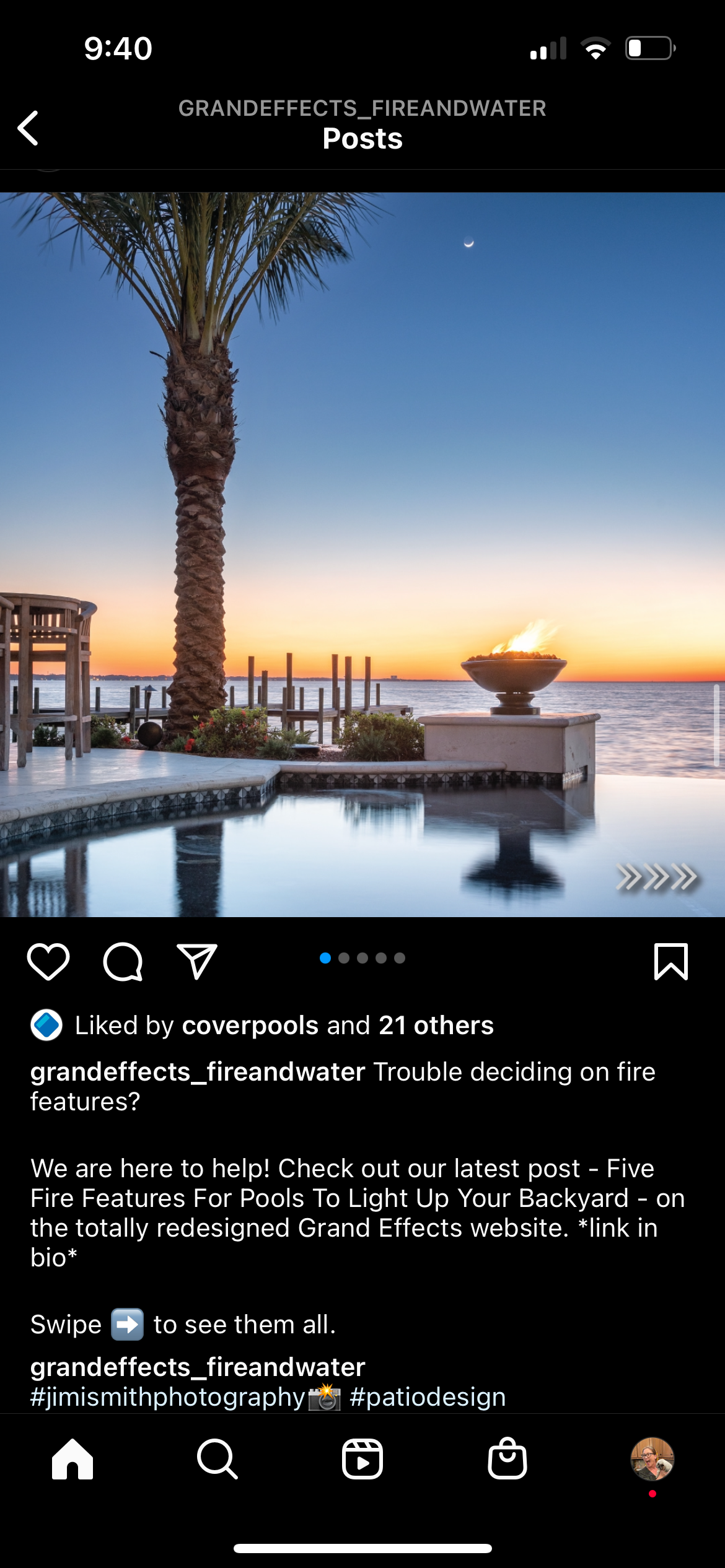Open coverpools profile from likes
Image resolution: width=725 pixels, height=1568 pixels.
(x=250, y=1026)
